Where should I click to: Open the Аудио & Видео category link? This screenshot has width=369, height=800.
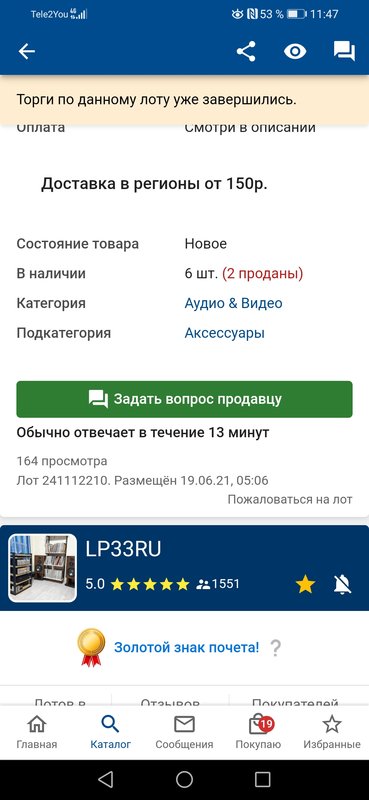pos(233,304)
